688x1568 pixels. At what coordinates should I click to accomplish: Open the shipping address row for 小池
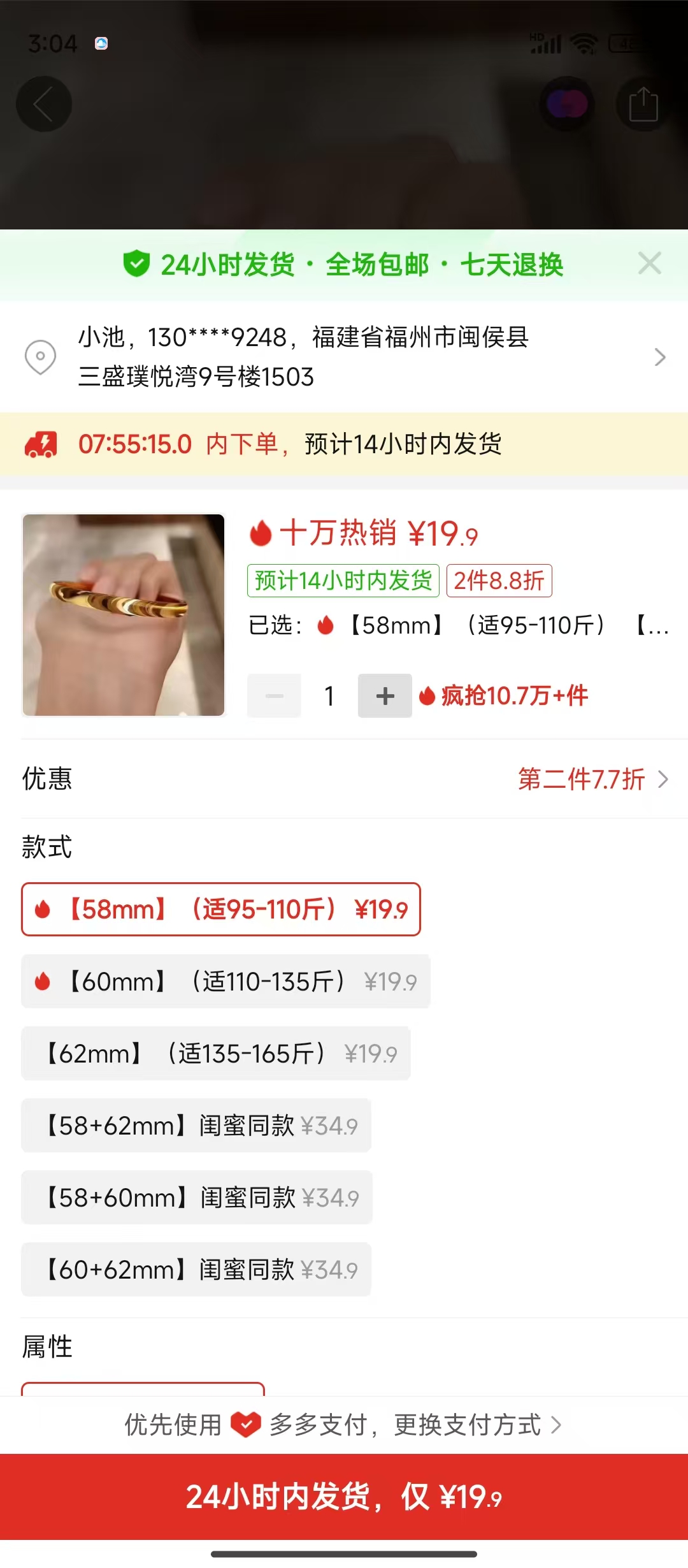click(x=344, y=357)
